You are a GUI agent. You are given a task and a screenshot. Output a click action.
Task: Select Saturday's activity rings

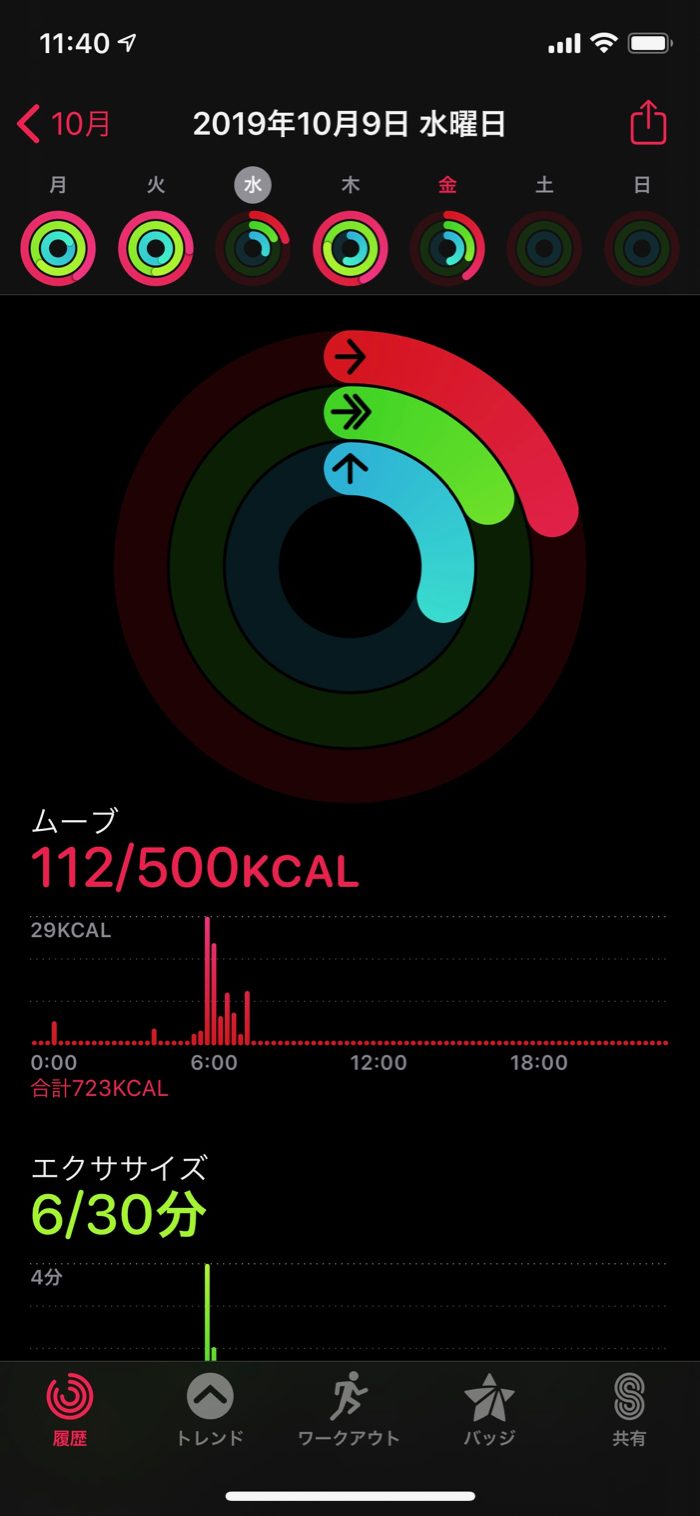[544, 248]
